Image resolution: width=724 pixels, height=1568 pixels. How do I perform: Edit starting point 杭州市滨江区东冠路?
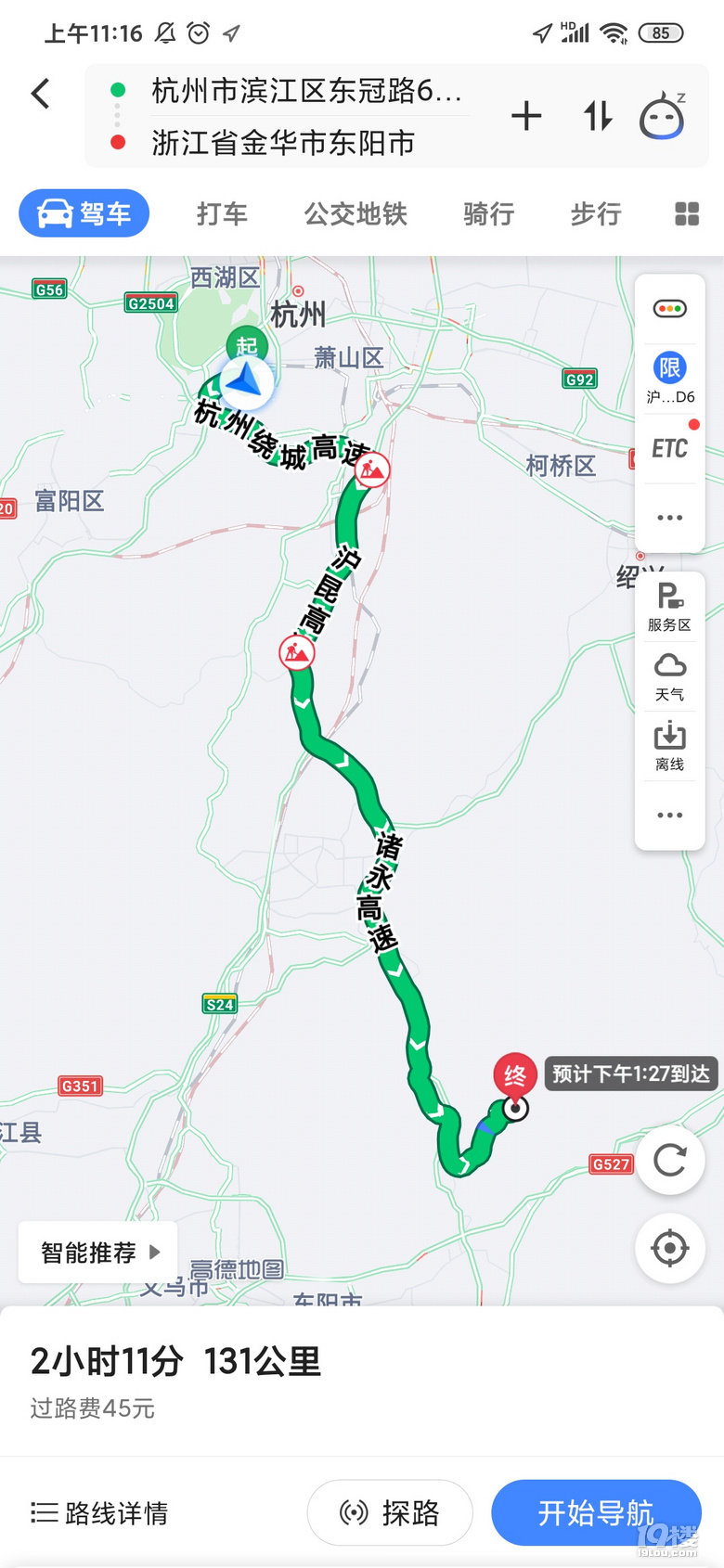click(306, 91)
